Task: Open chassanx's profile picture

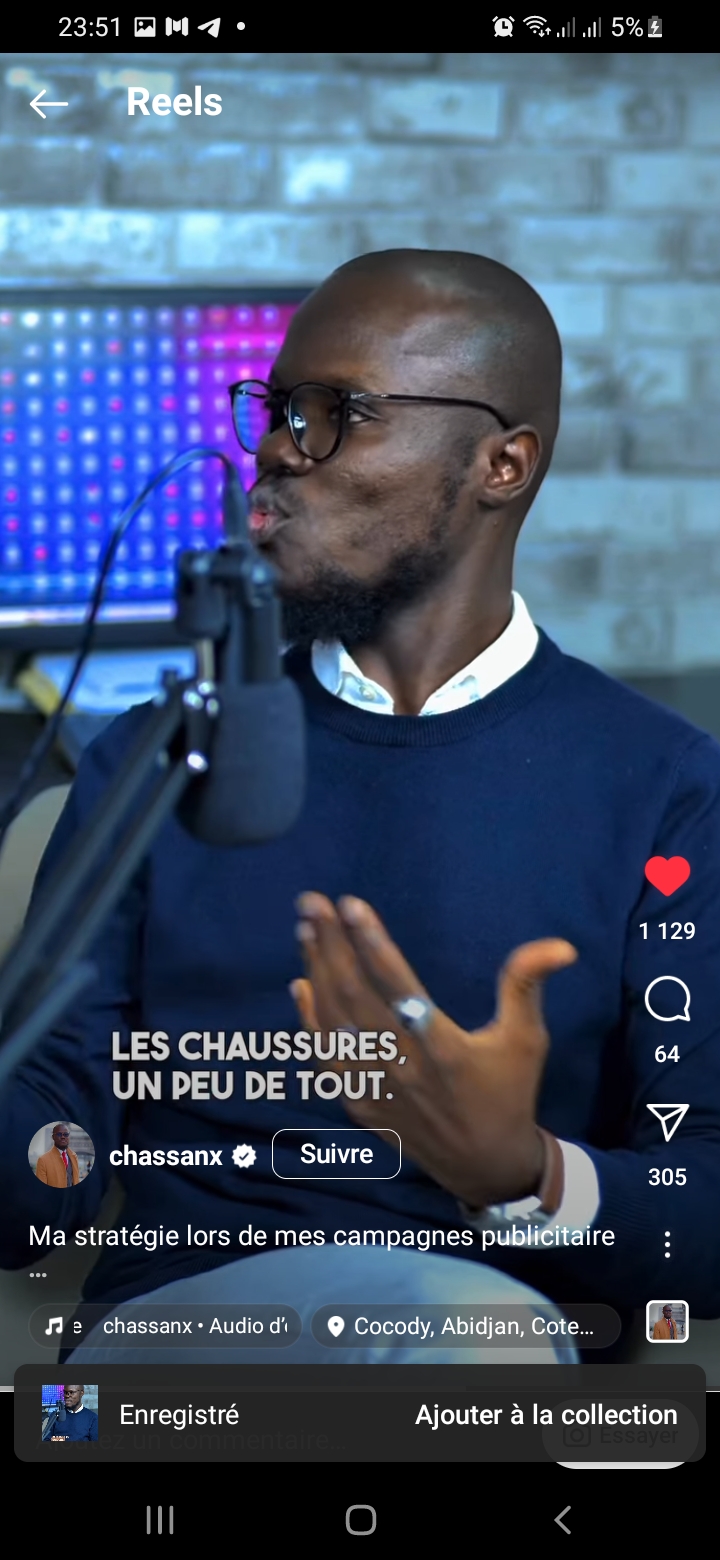Action: click(61, 1154)
